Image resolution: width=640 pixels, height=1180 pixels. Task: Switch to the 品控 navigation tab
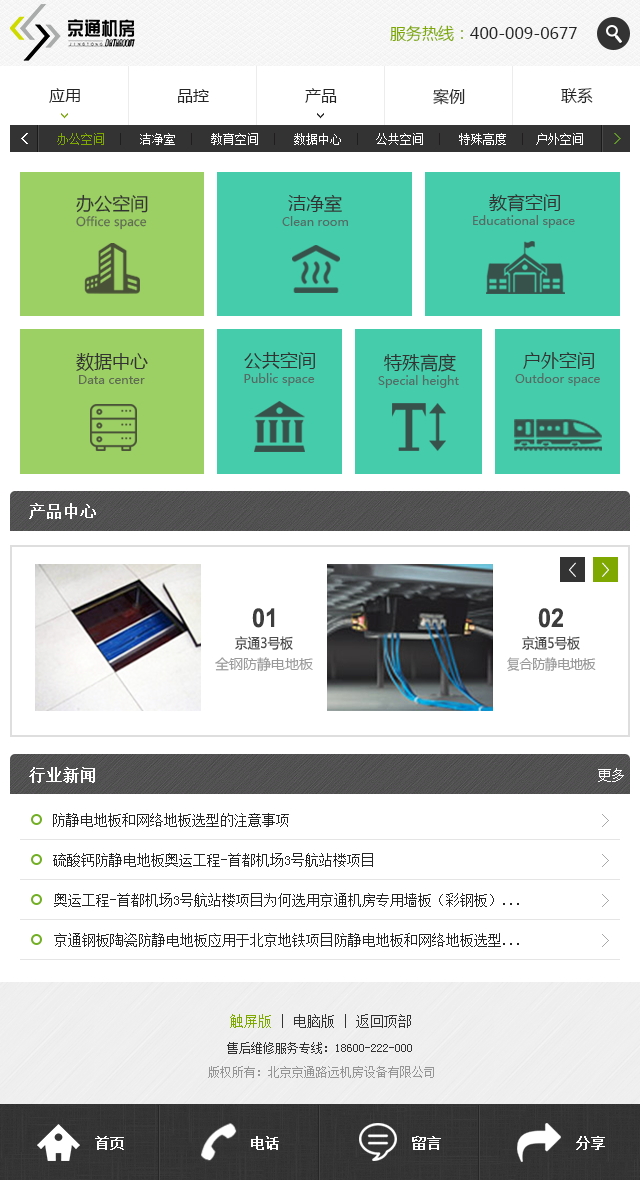[x=193, y=96]
